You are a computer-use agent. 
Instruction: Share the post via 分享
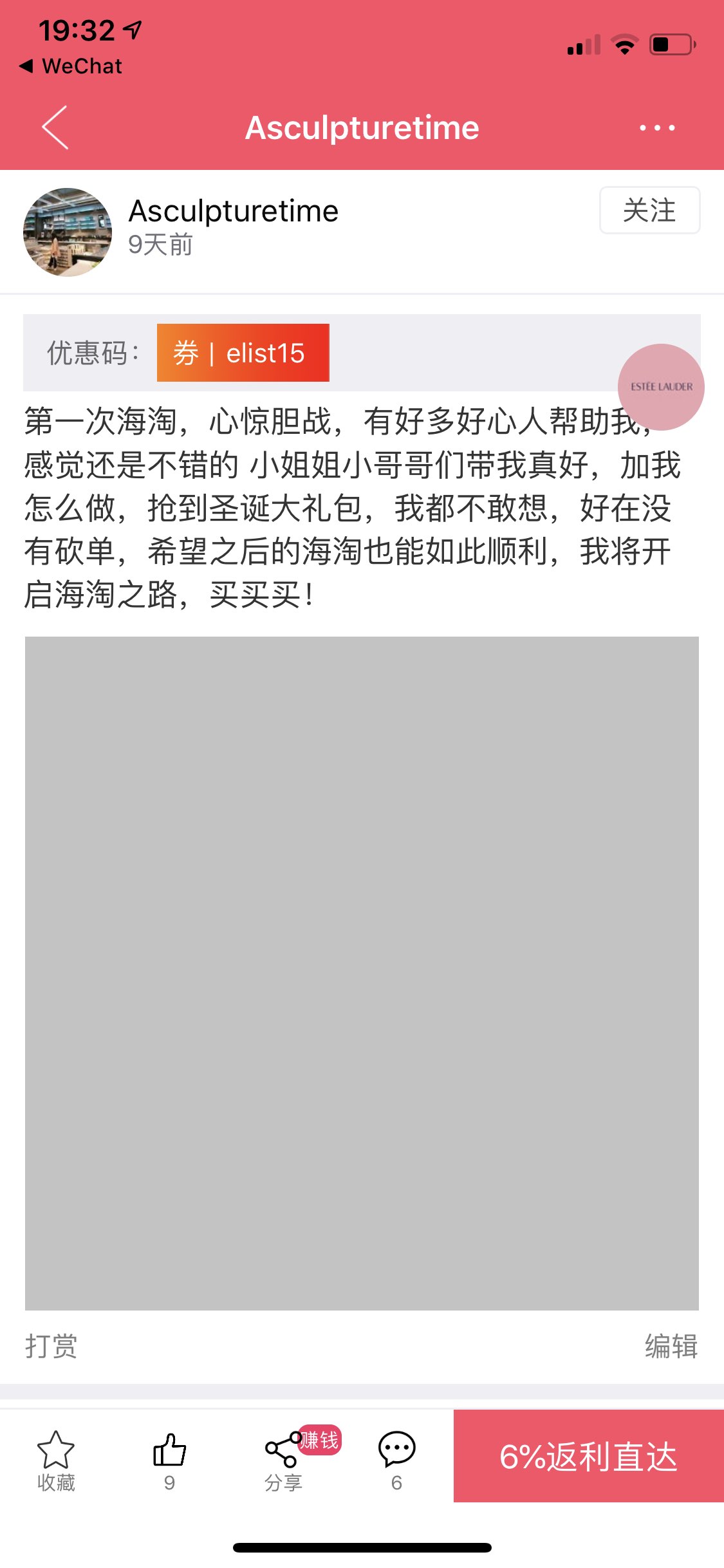pyautogui.click(x=284, y=1461)
